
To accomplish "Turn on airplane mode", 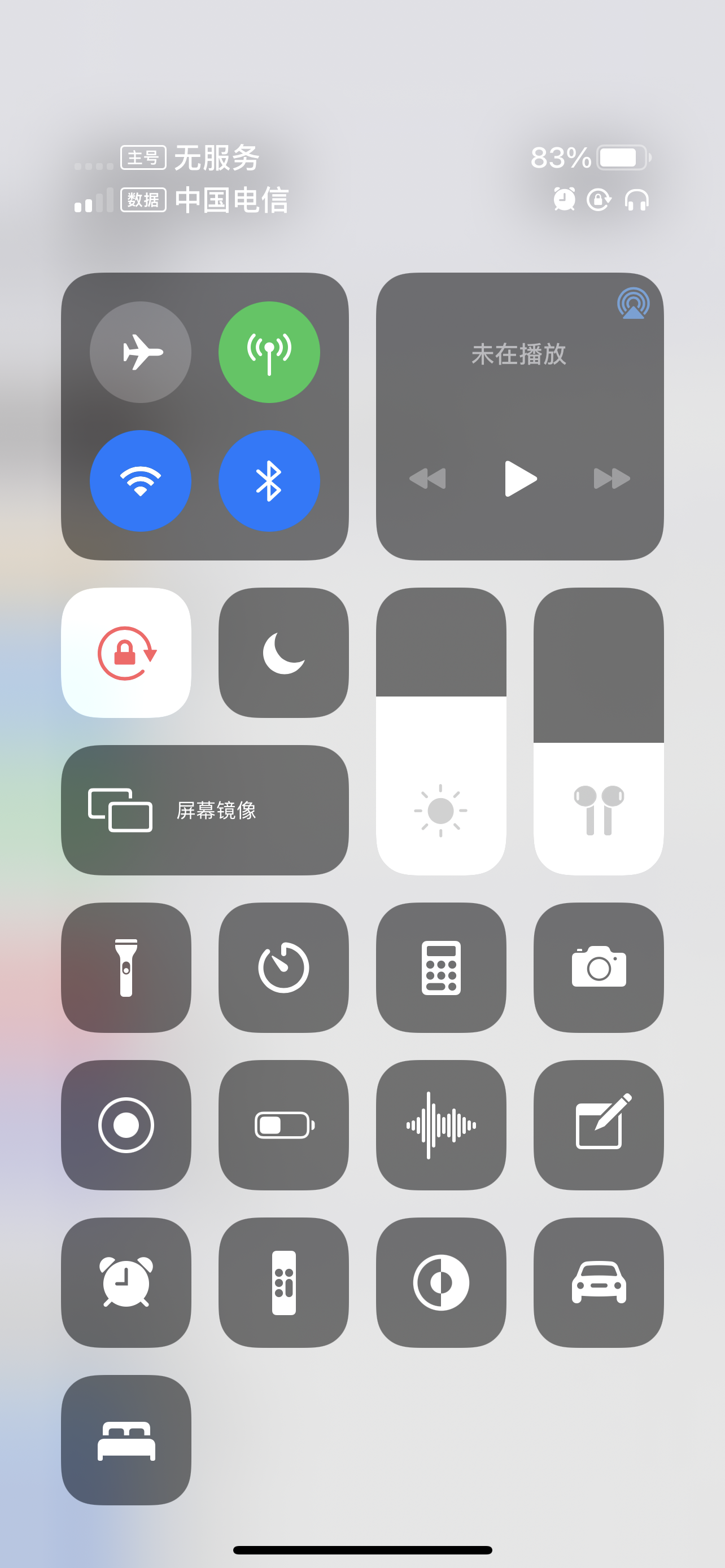I will (140, 352).
